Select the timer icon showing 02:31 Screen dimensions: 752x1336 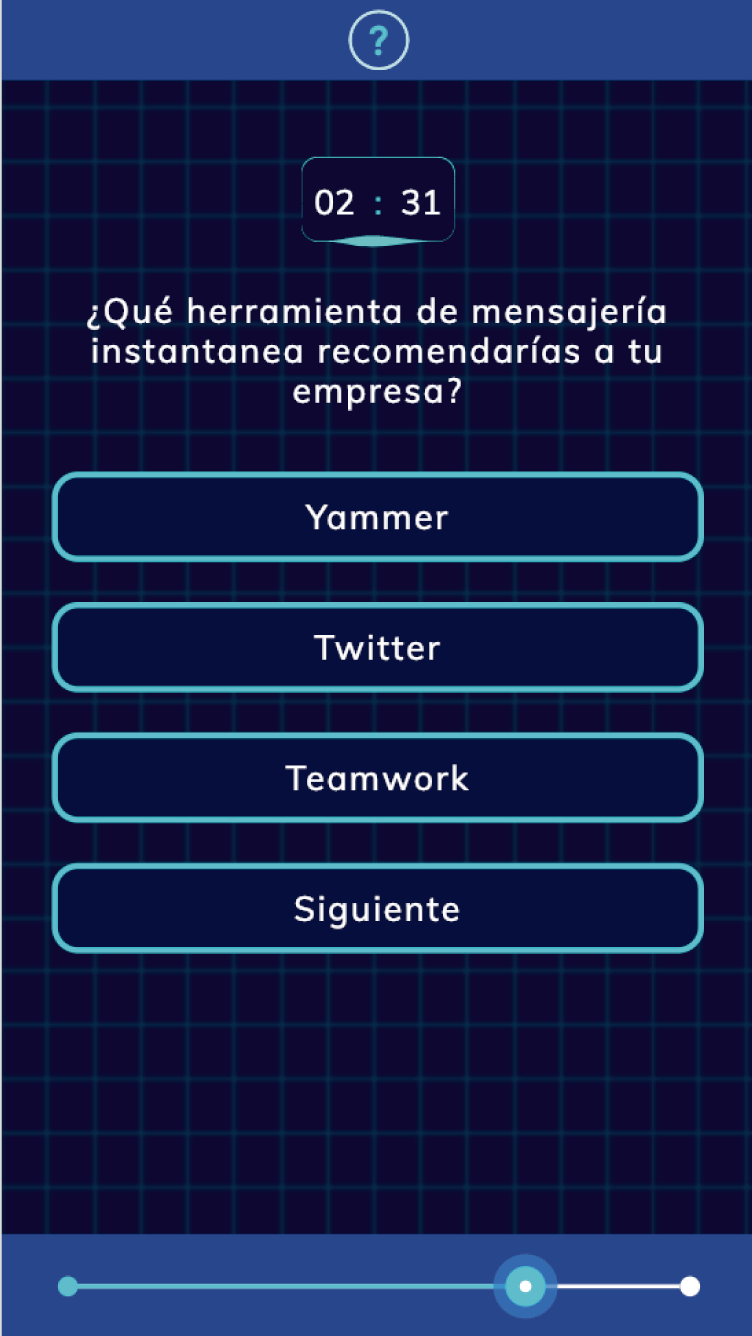pos(377,199)
